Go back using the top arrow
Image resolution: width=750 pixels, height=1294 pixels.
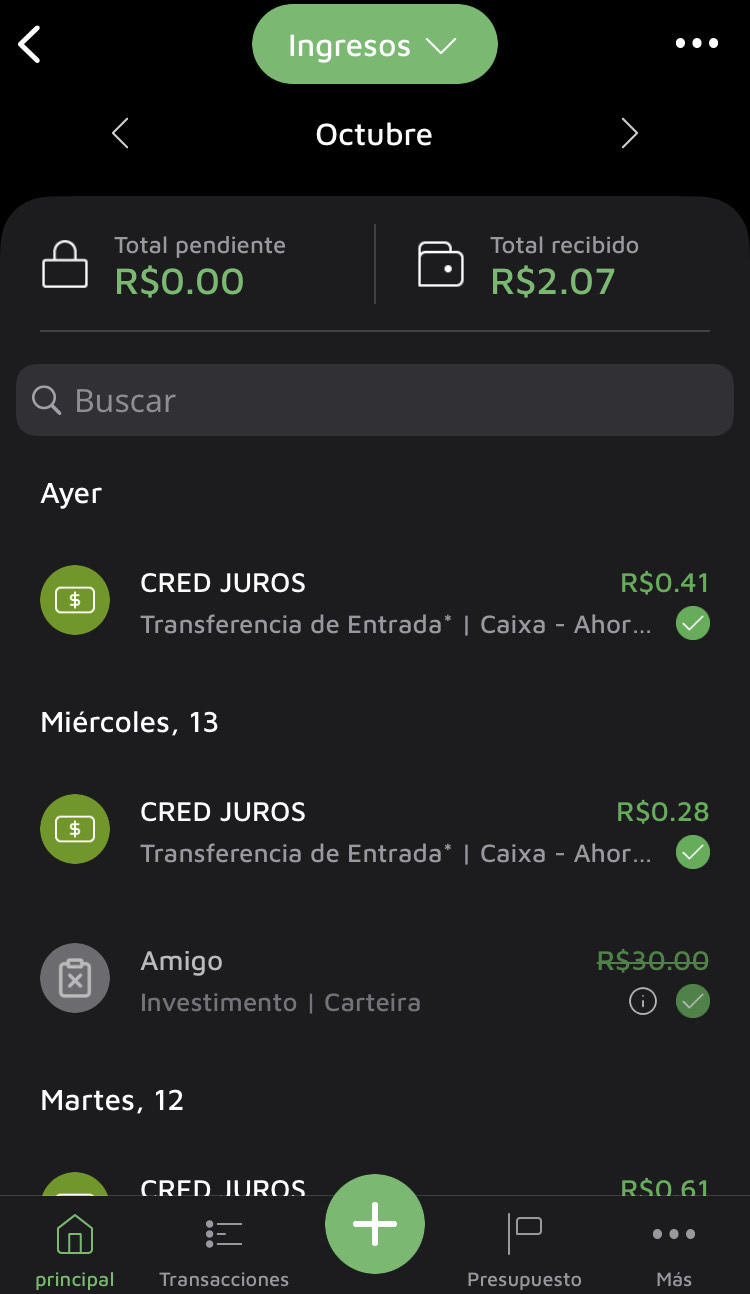tap(30, 45)
